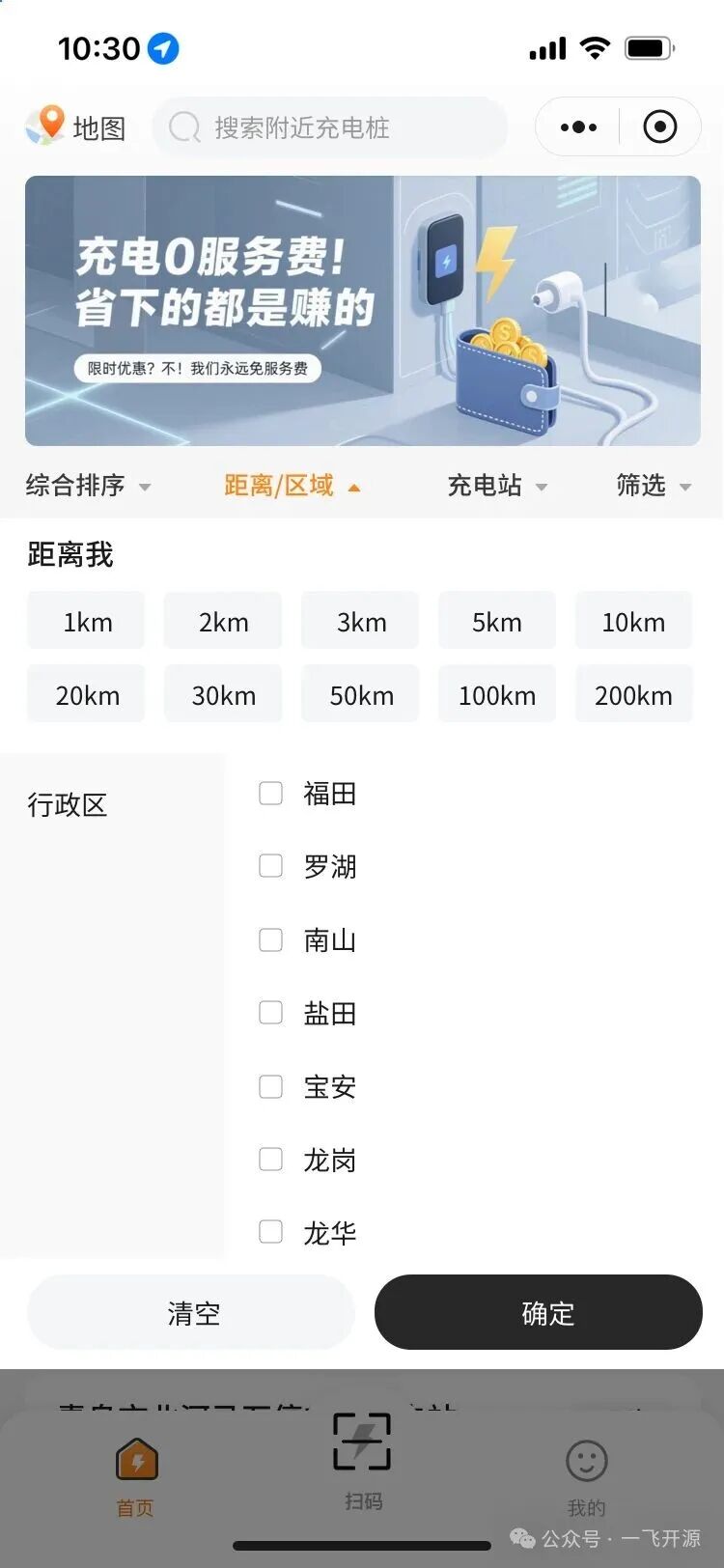Check the 福田 district checkbox
Screen dimensions: 724x1568
(x=271, y=794)
